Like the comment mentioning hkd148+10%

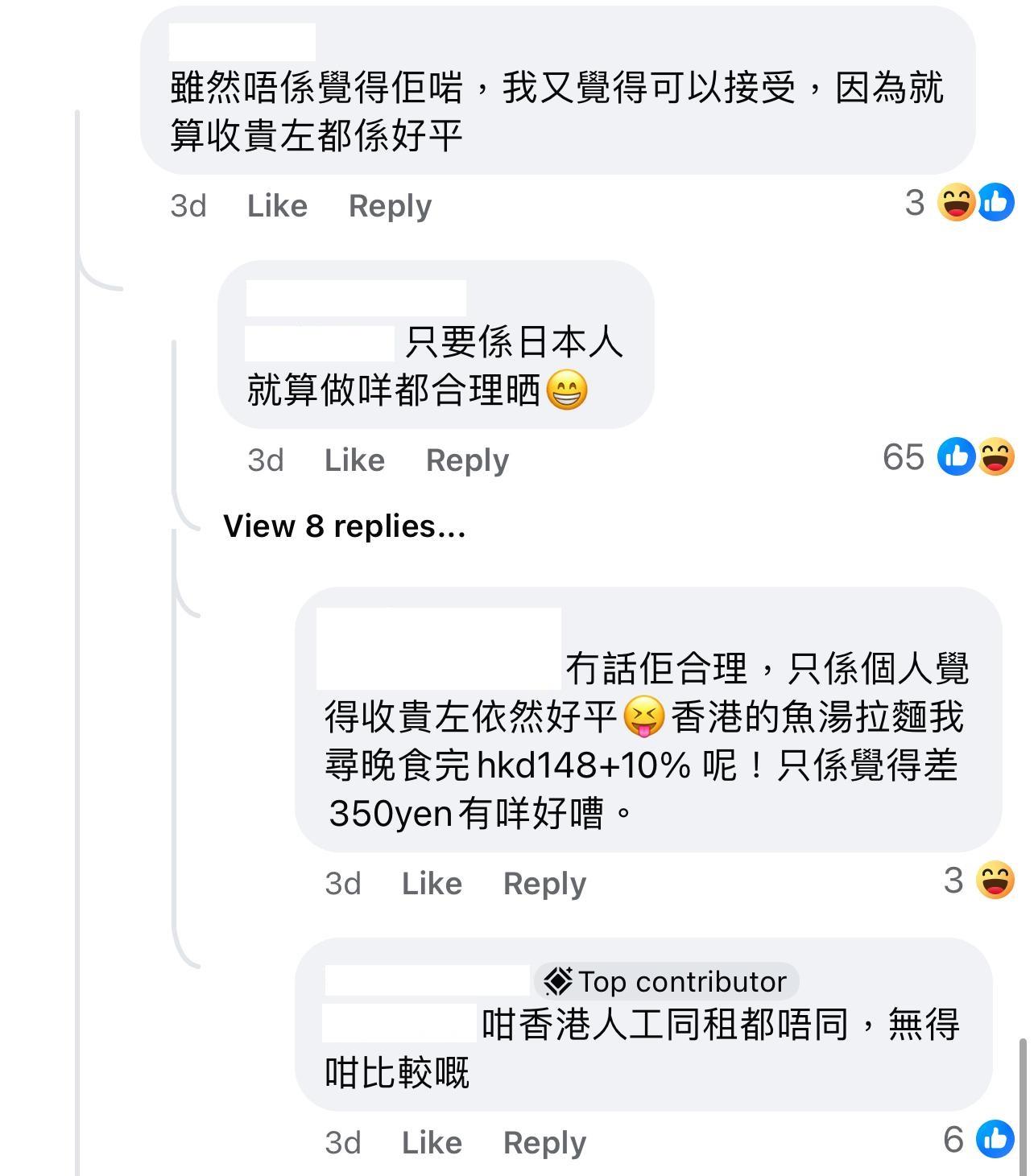click(432, 884)
